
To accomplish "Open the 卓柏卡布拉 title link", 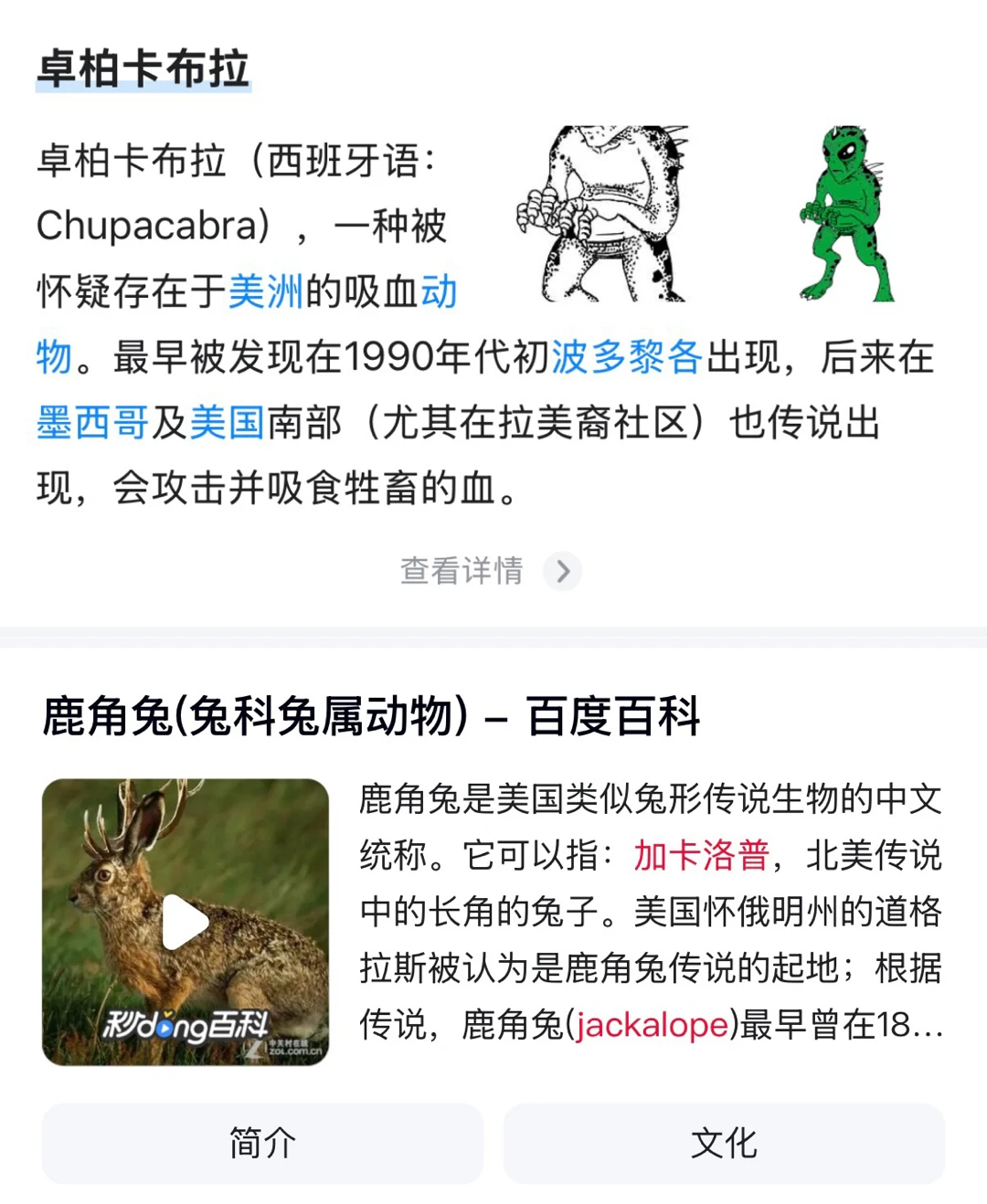I will (x=143, y=69).
